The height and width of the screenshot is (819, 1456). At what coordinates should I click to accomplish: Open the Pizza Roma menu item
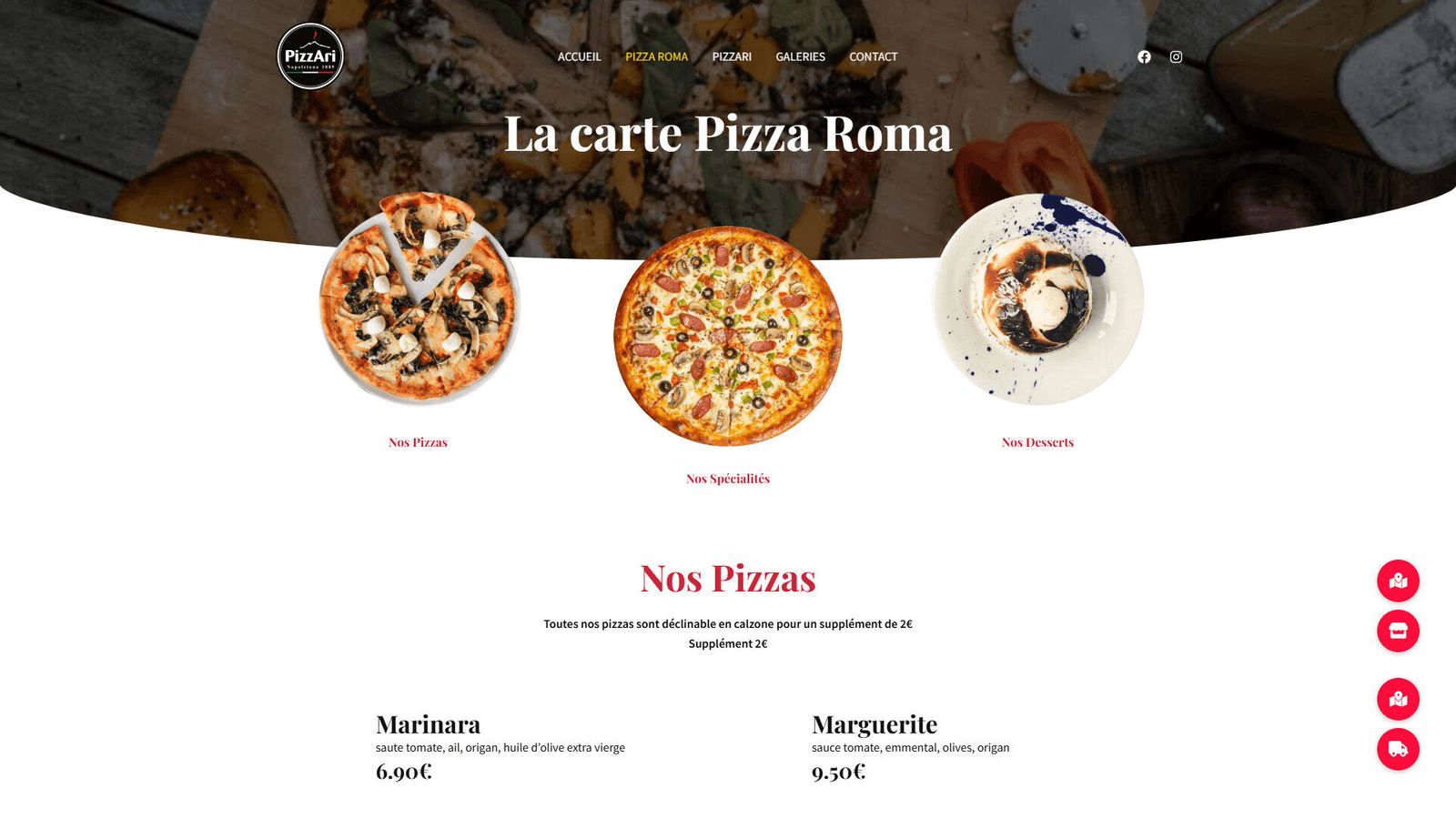[x=656, y=56]
